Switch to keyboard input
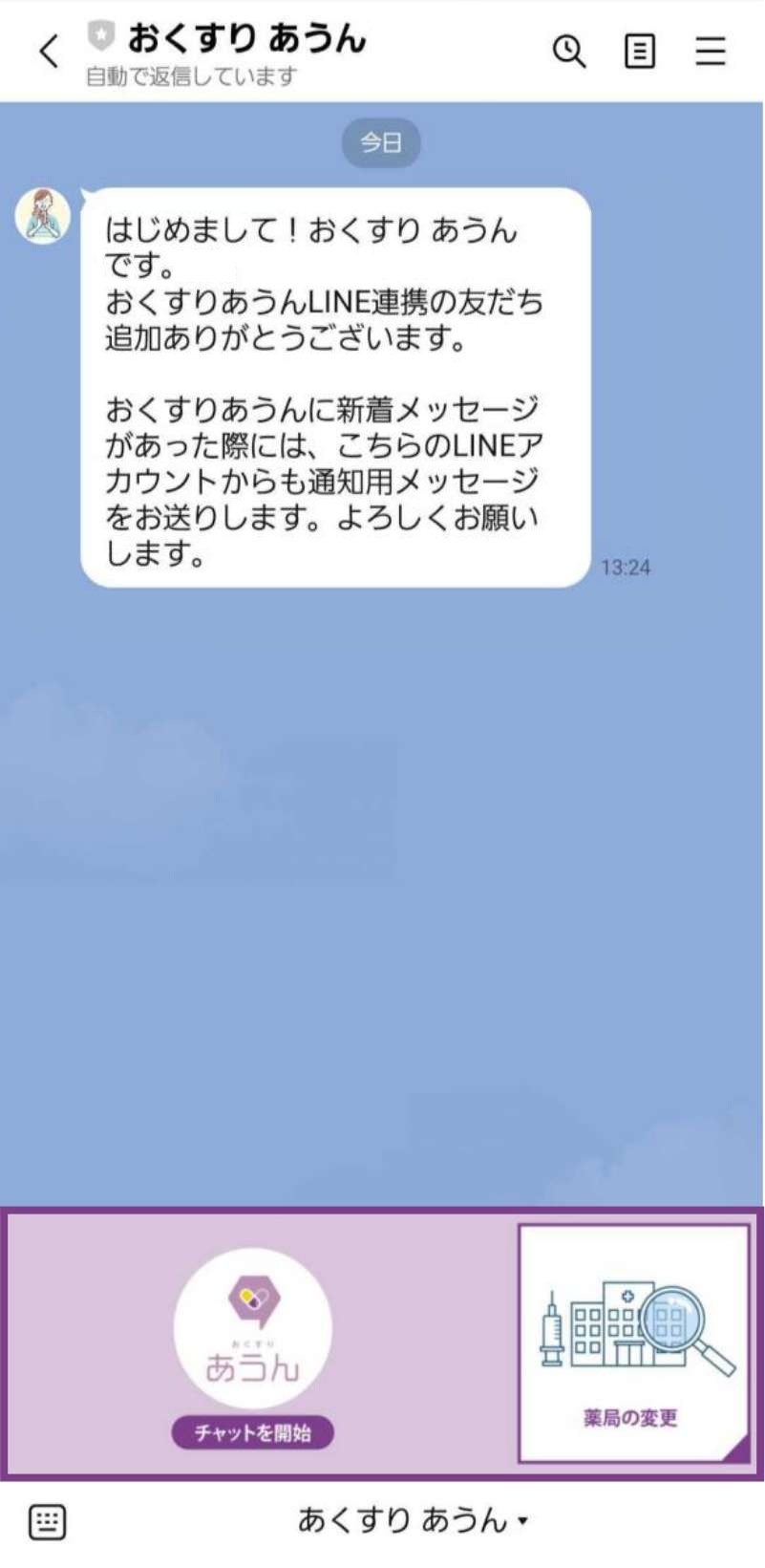The width and height of the screenshot is (765, 1568). 47,1521
